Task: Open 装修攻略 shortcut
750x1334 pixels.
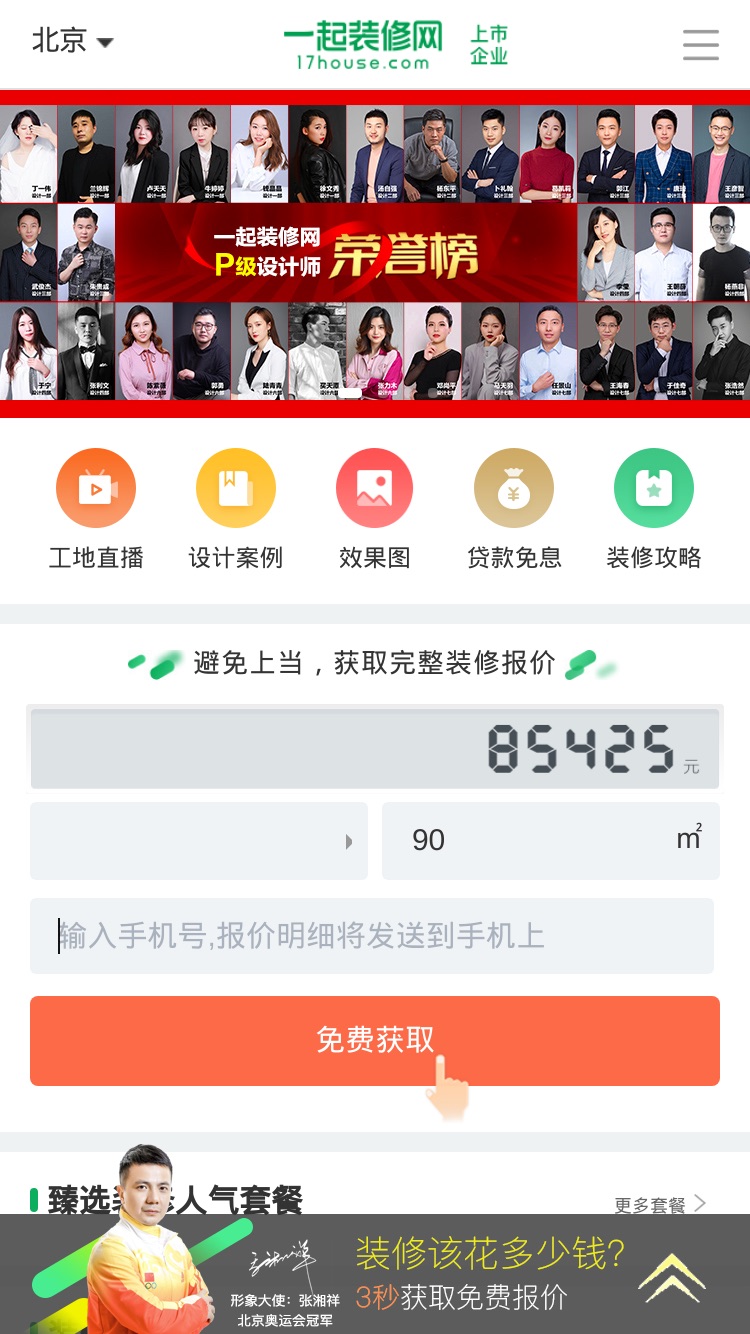Action: pyautogui.click(x=654, y=509)
